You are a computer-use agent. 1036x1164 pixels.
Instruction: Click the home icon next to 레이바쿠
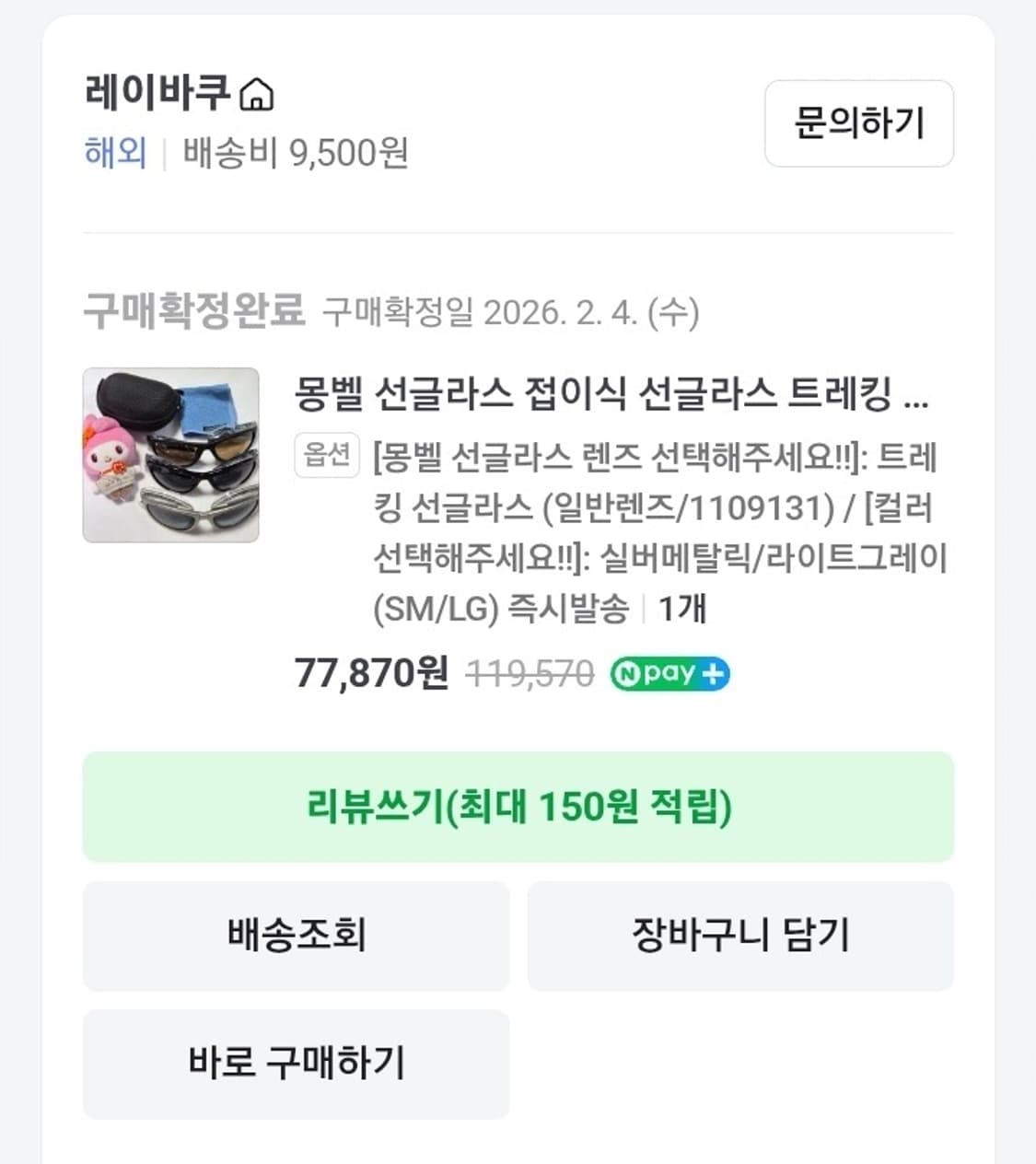[x=259, y=92]
